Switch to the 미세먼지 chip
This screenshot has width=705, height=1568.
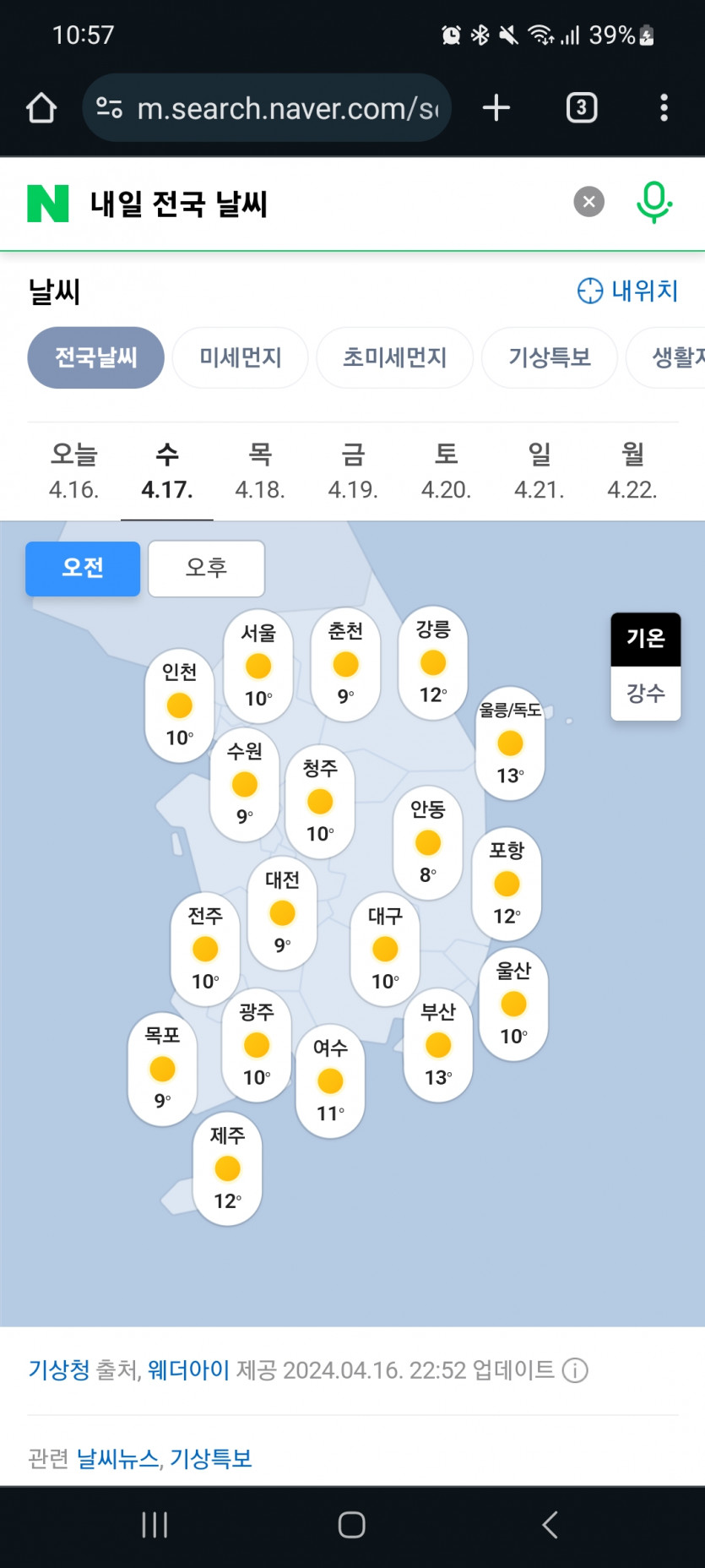click(x=241, y=357)
